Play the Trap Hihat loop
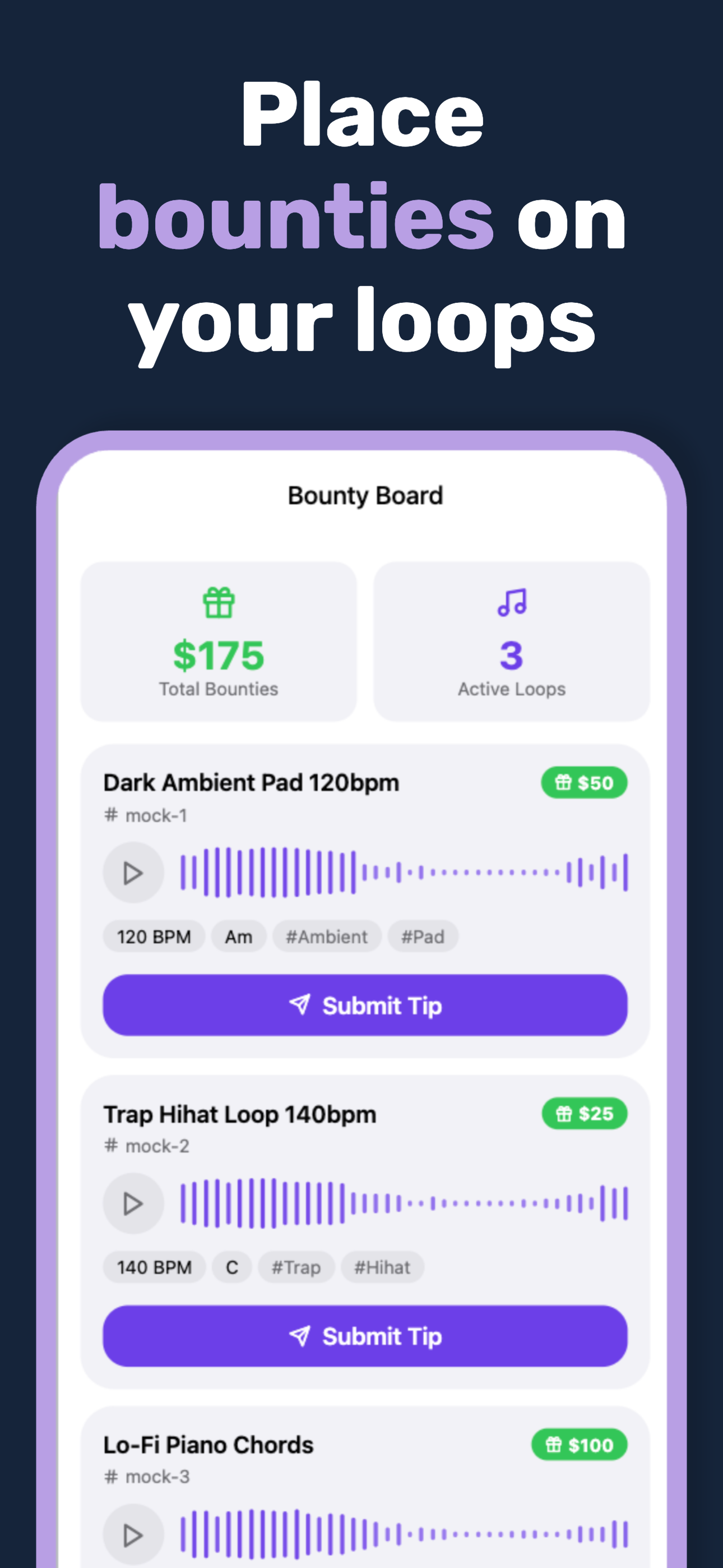This screenshot has height=1568, width=723. [x=133, y=1203]
